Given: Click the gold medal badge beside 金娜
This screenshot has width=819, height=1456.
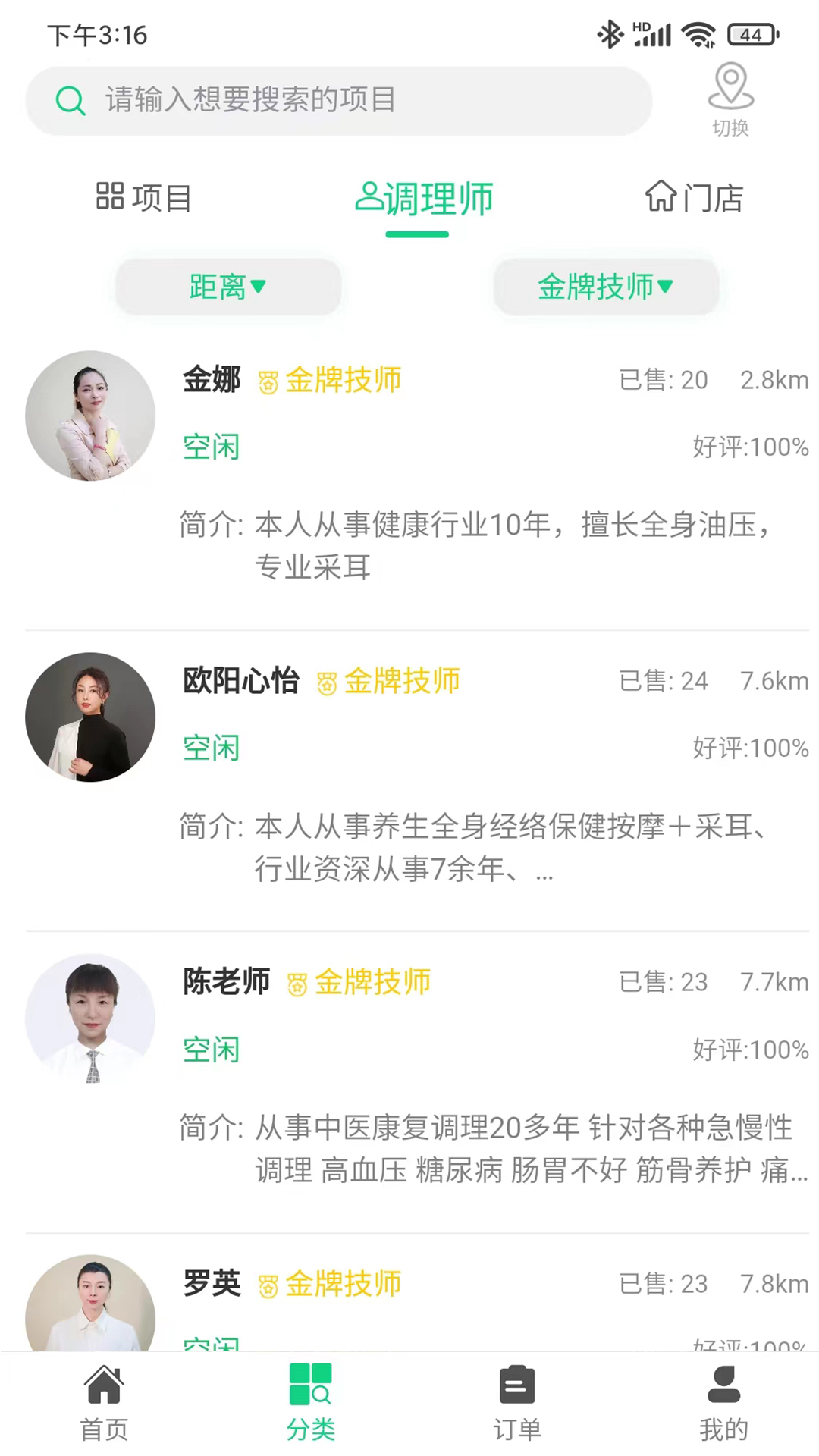Looking at the screenshot, I should (x=269, y=383).
